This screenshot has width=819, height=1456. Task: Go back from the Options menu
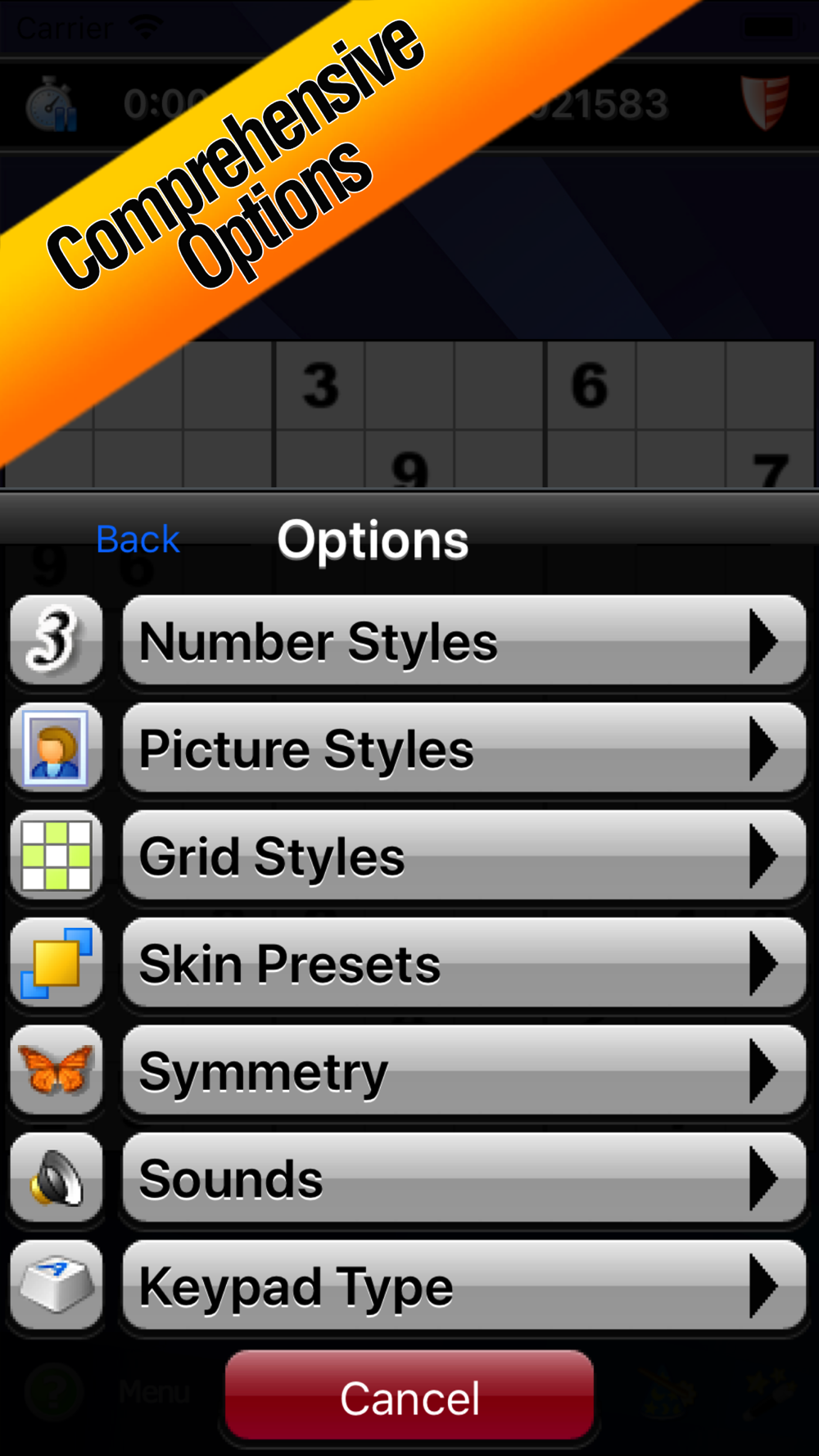[x=138, y=540]
